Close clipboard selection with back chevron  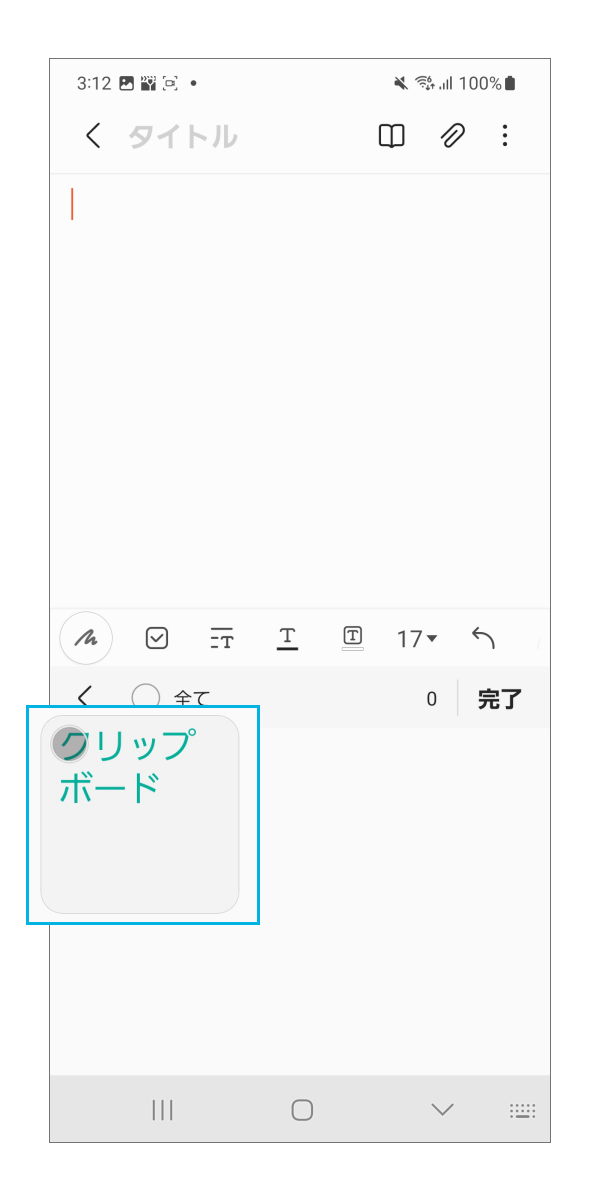pos(85,697)
